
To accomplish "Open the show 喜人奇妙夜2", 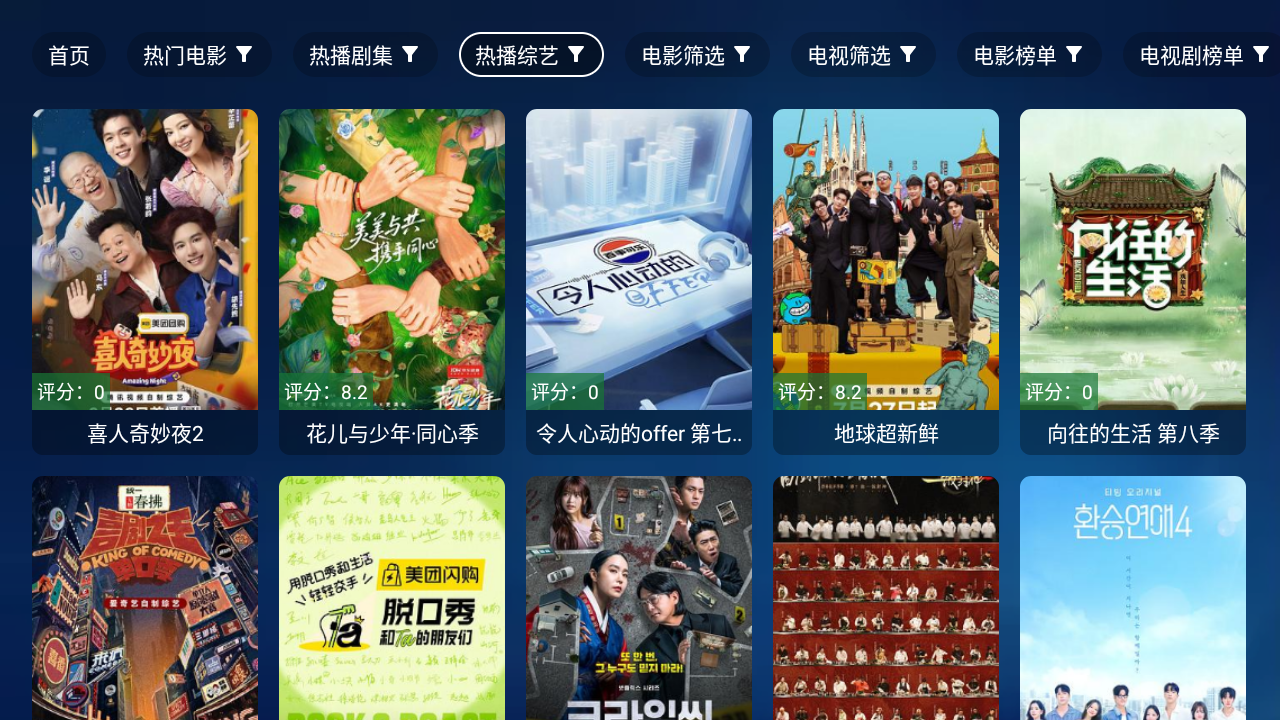I will pos(145,280).
